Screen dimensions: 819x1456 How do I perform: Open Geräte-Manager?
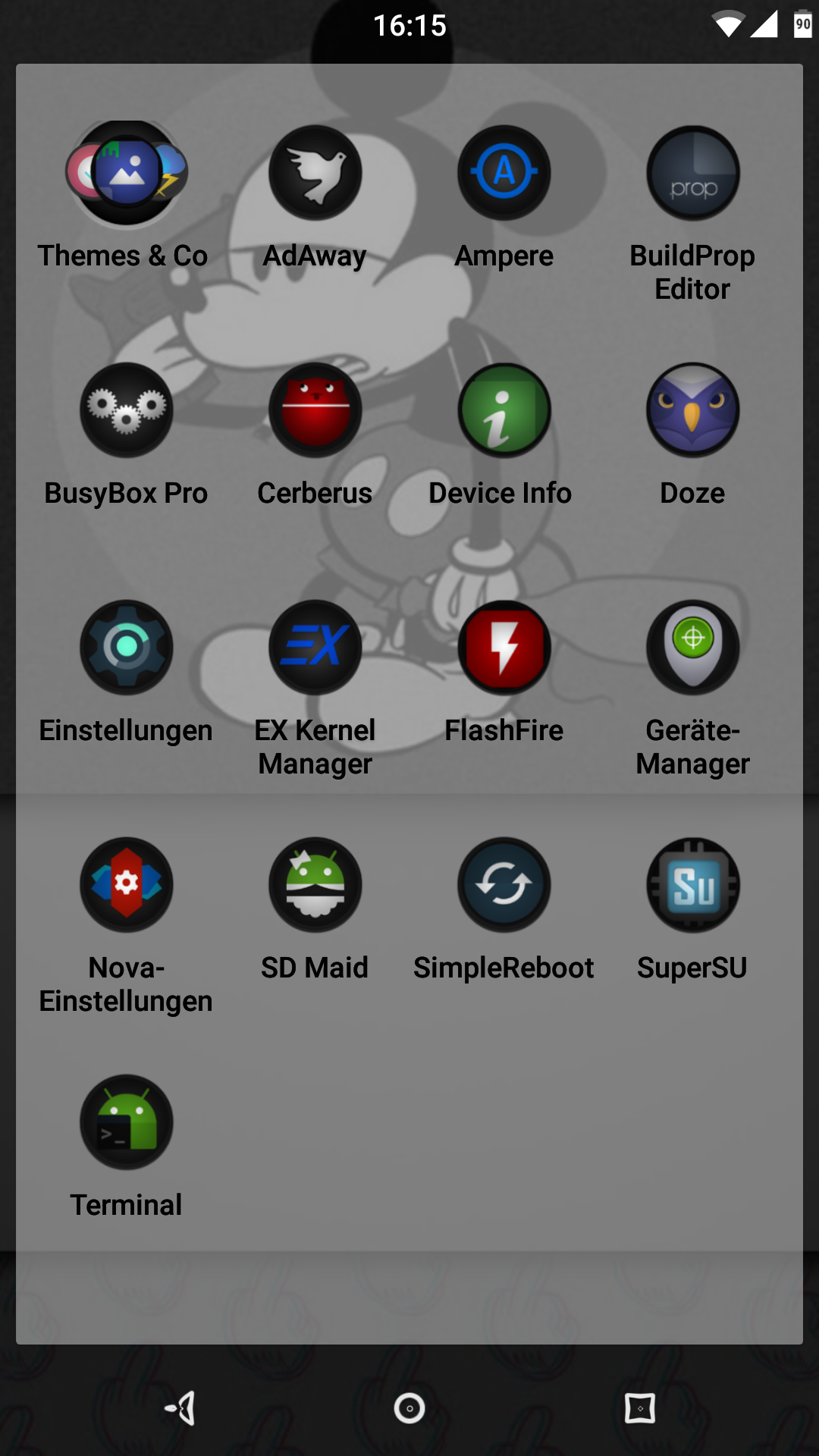[x=692, y=648]
